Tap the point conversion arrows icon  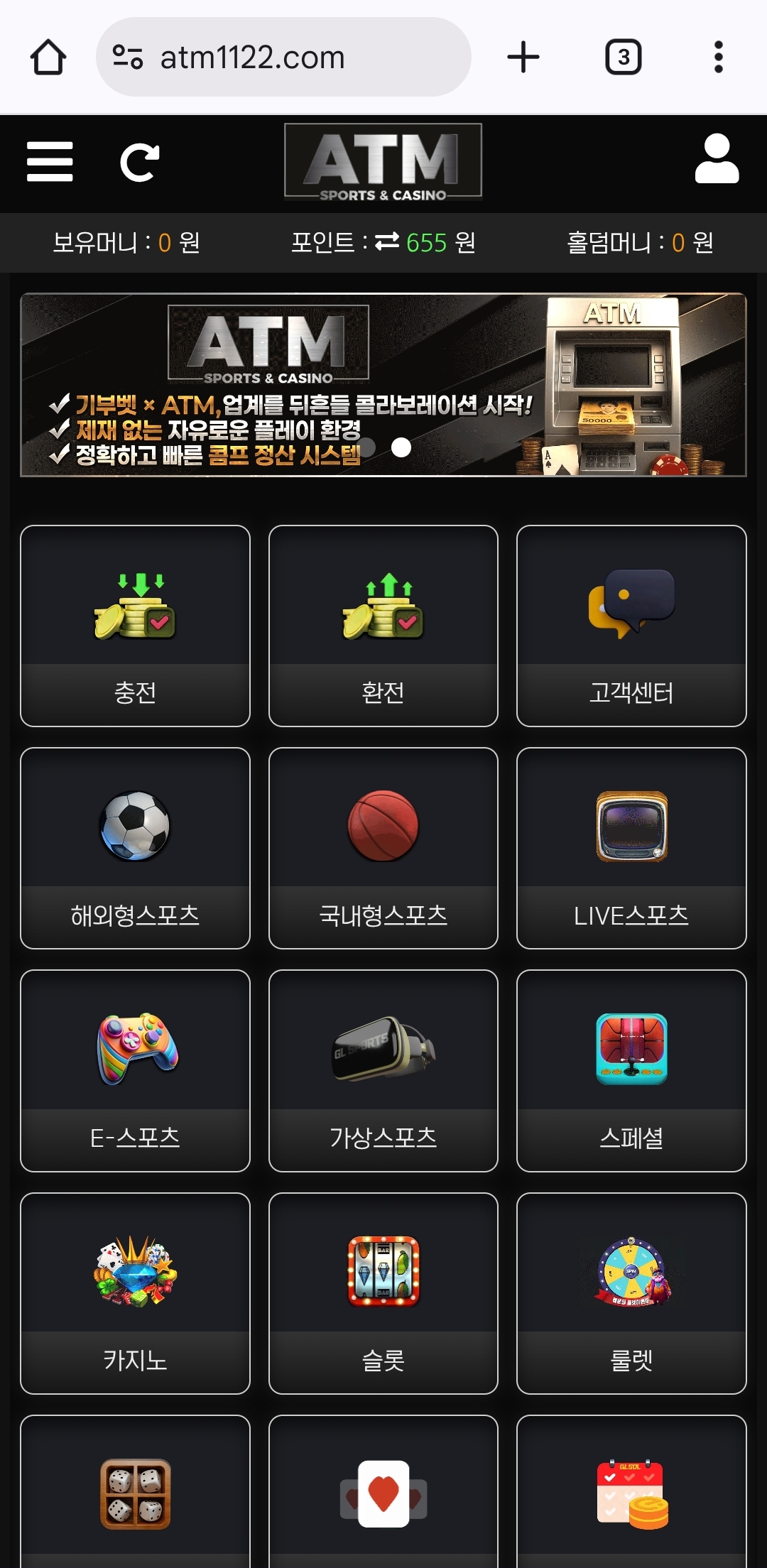point(387,242)
